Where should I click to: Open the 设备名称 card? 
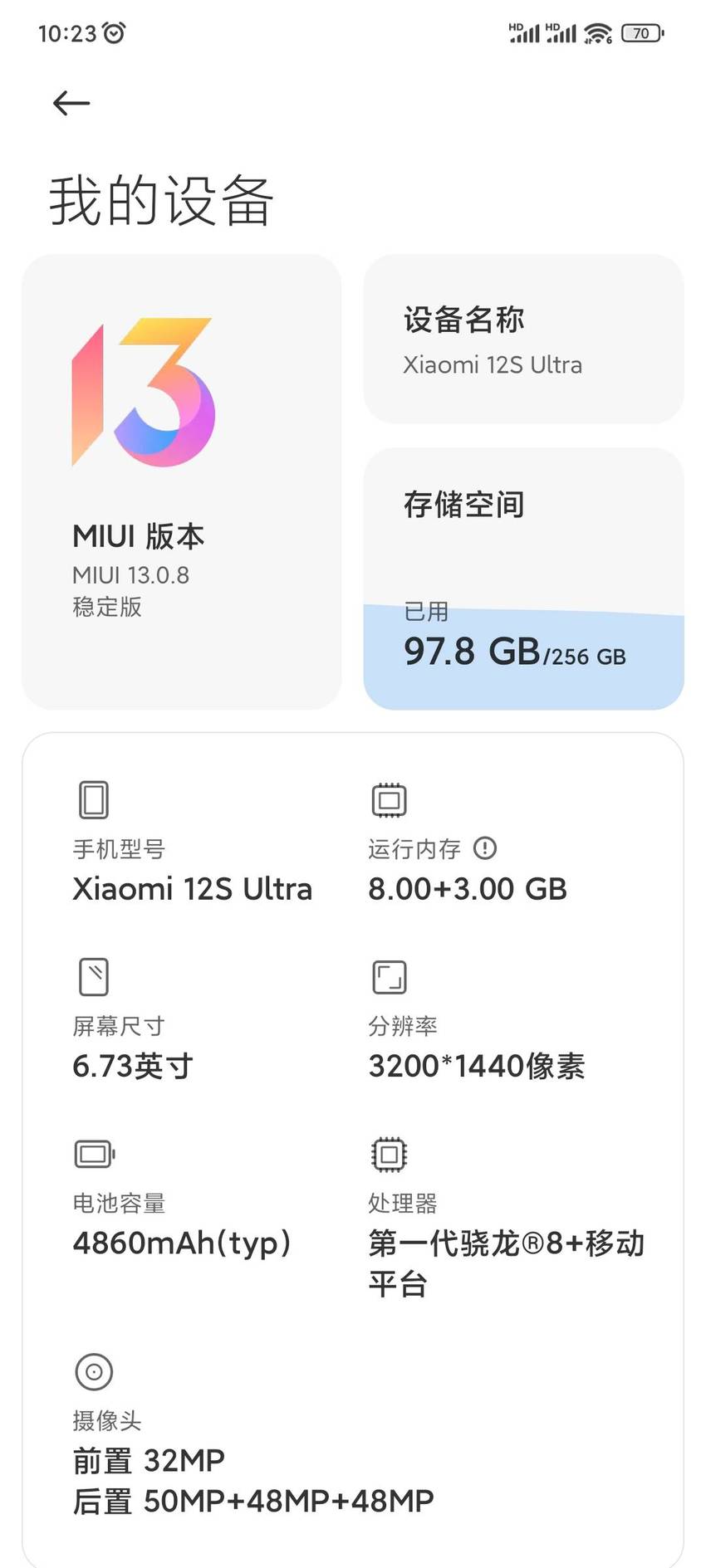pyautogui.click(x=524, y=339)
